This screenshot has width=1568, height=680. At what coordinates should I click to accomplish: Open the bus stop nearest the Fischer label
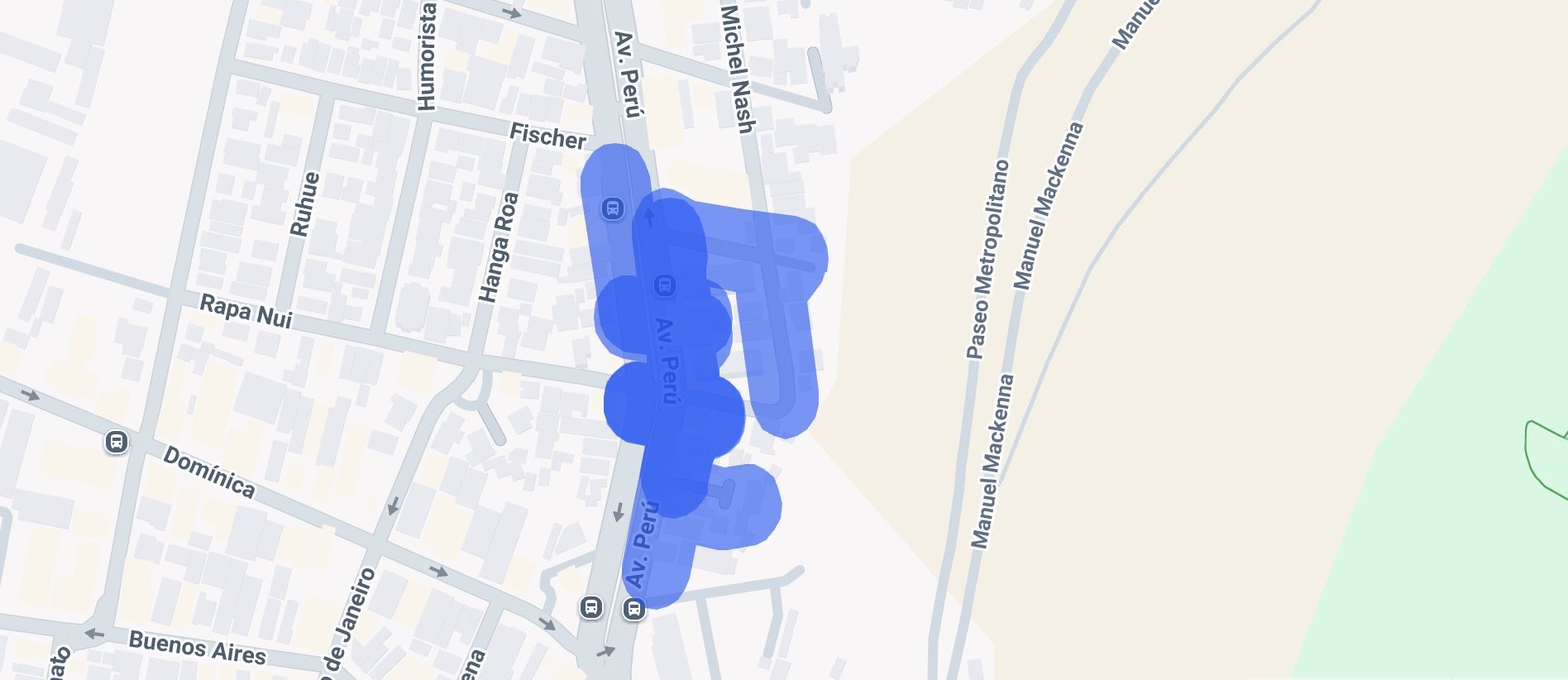[612, 208]
